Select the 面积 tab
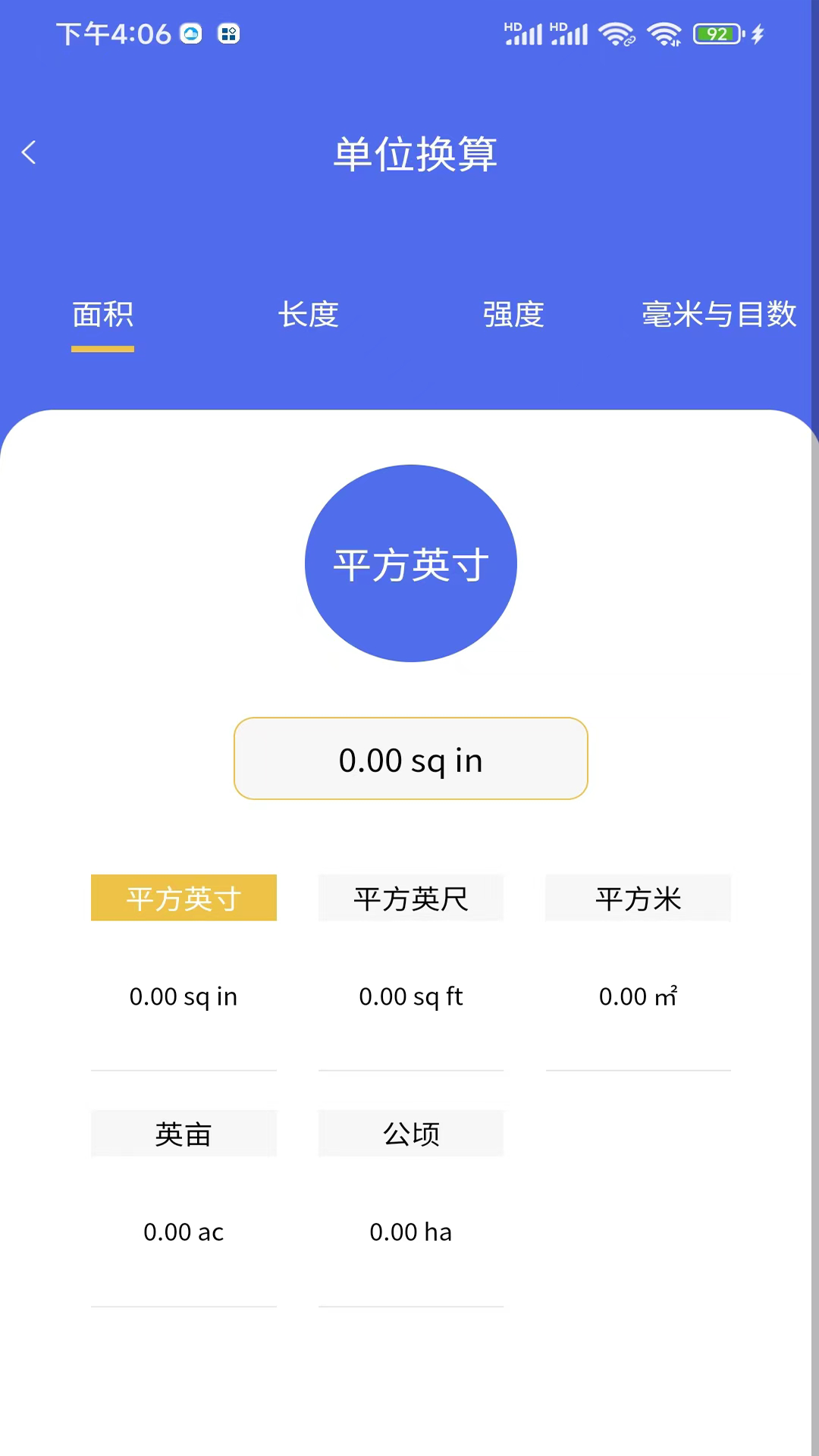Screen dimensions: 819x1456 click(x=103, y=315)
